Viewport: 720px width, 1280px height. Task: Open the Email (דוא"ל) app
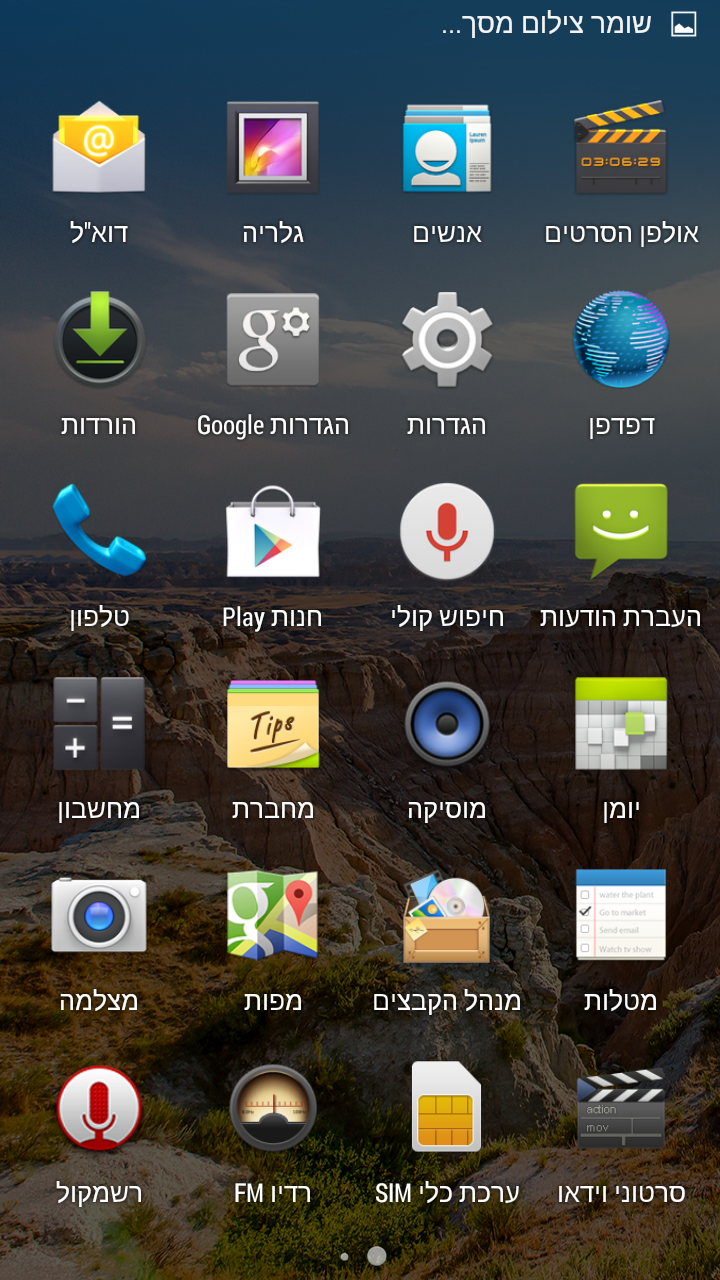coord(98,148)
